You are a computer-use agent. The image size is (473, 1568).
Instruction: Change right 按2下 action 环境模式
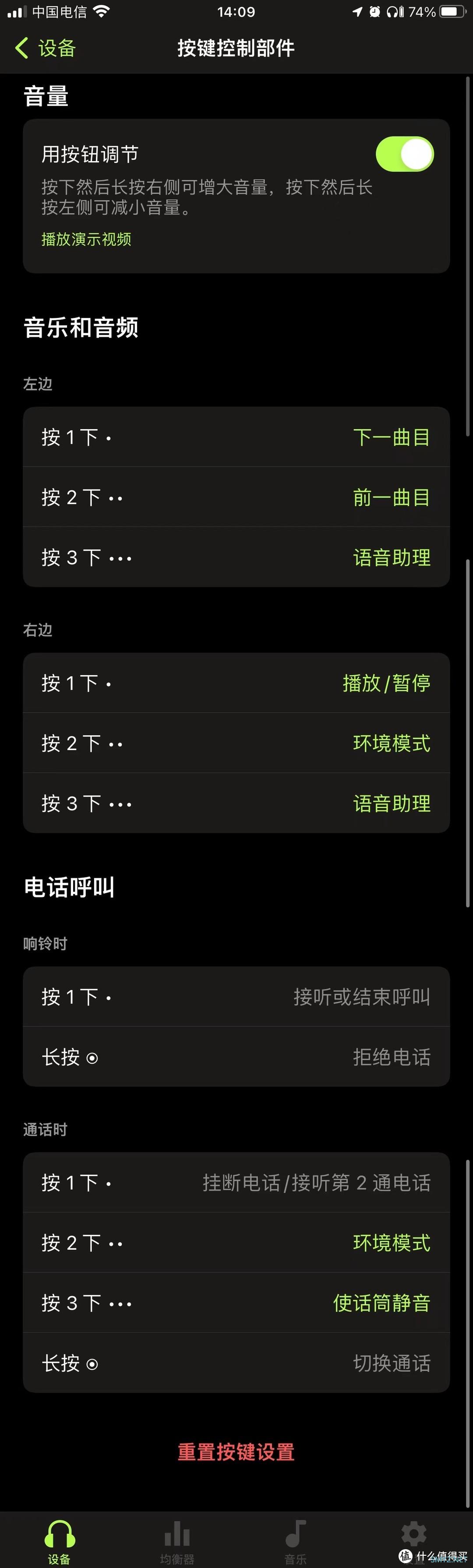click(391, 743)
